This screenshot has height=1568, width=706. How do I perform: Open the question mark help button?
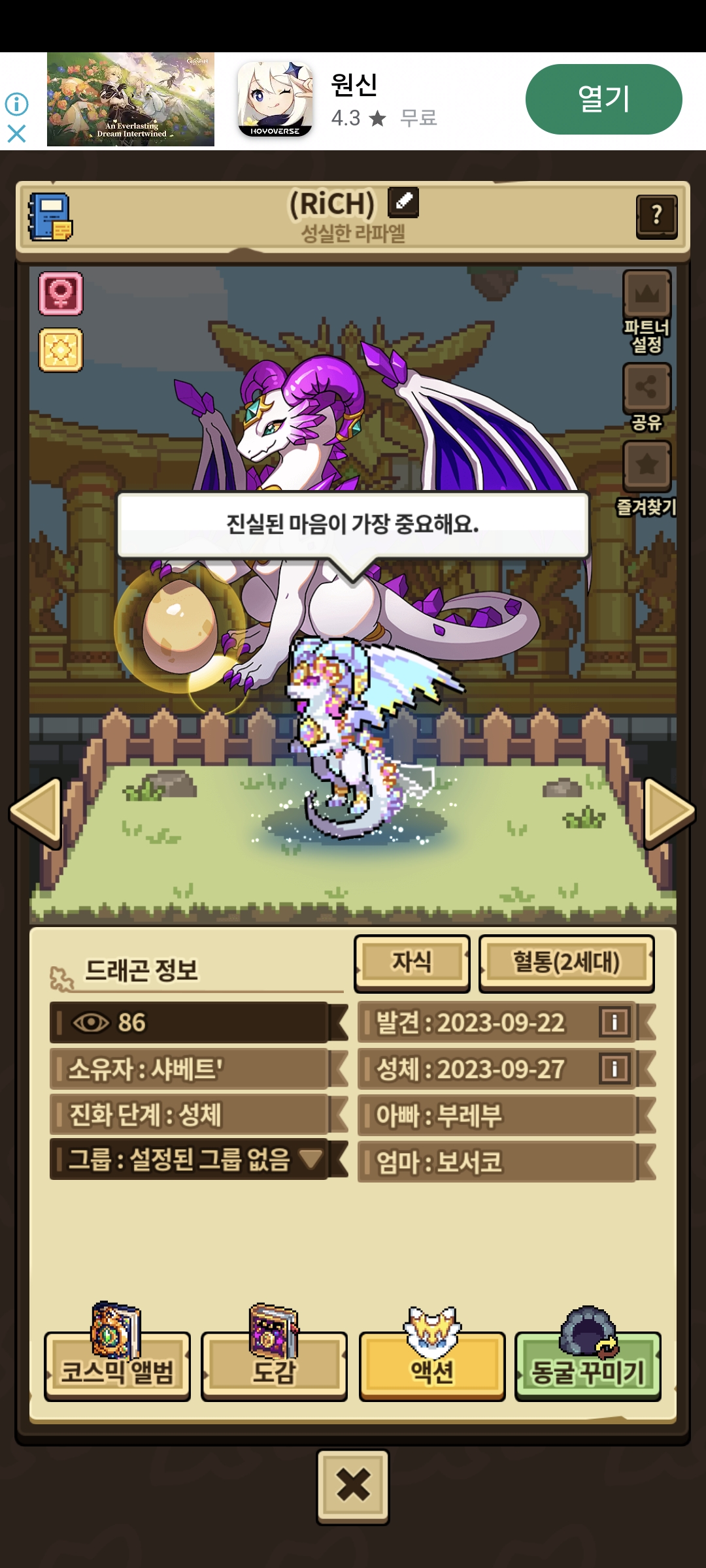pyautogui.click(x=657, y=217)
